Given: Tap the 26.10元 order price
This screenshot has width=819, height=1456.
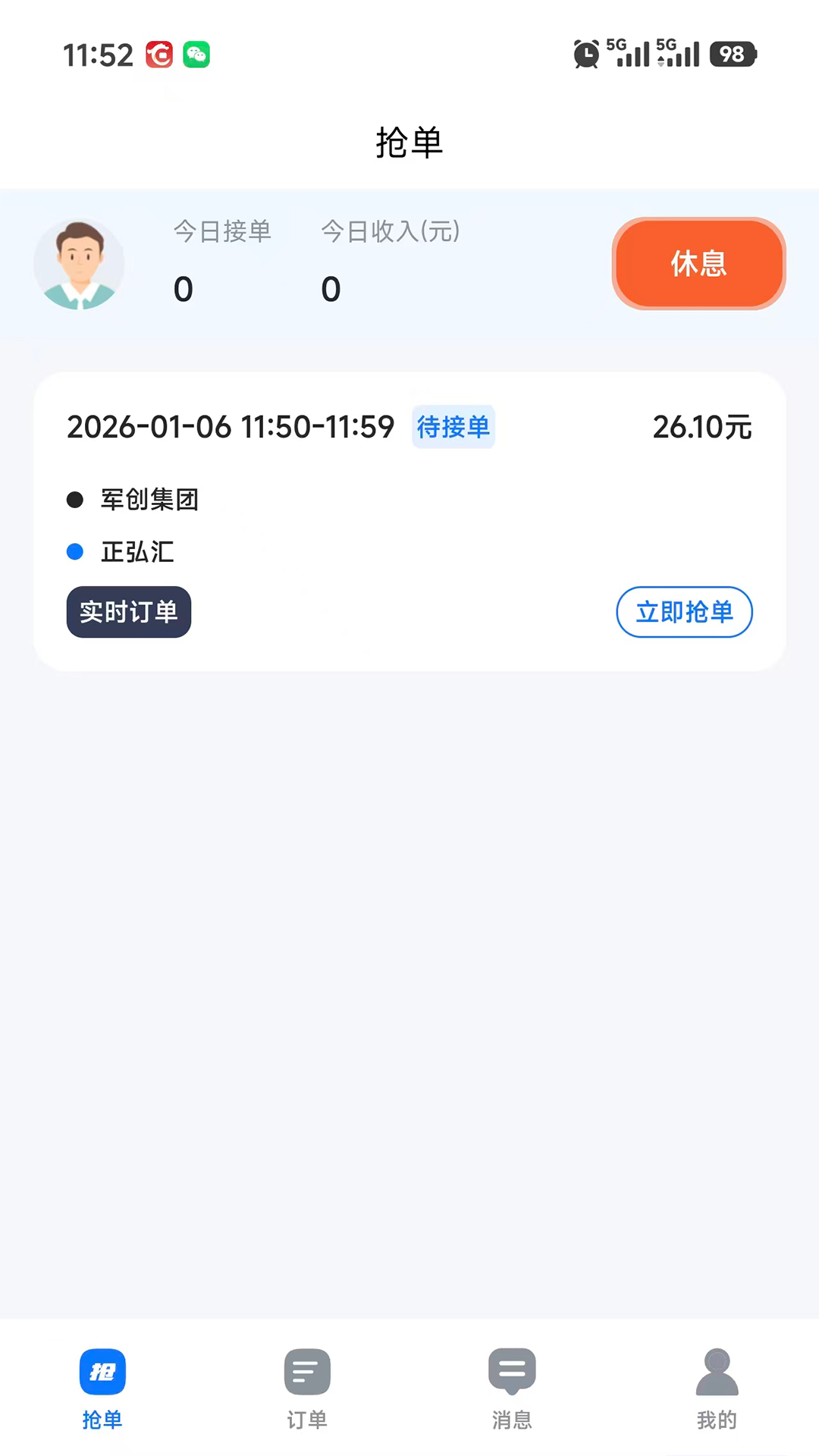Looking at the screenshot, I should [x=701, y=427].
